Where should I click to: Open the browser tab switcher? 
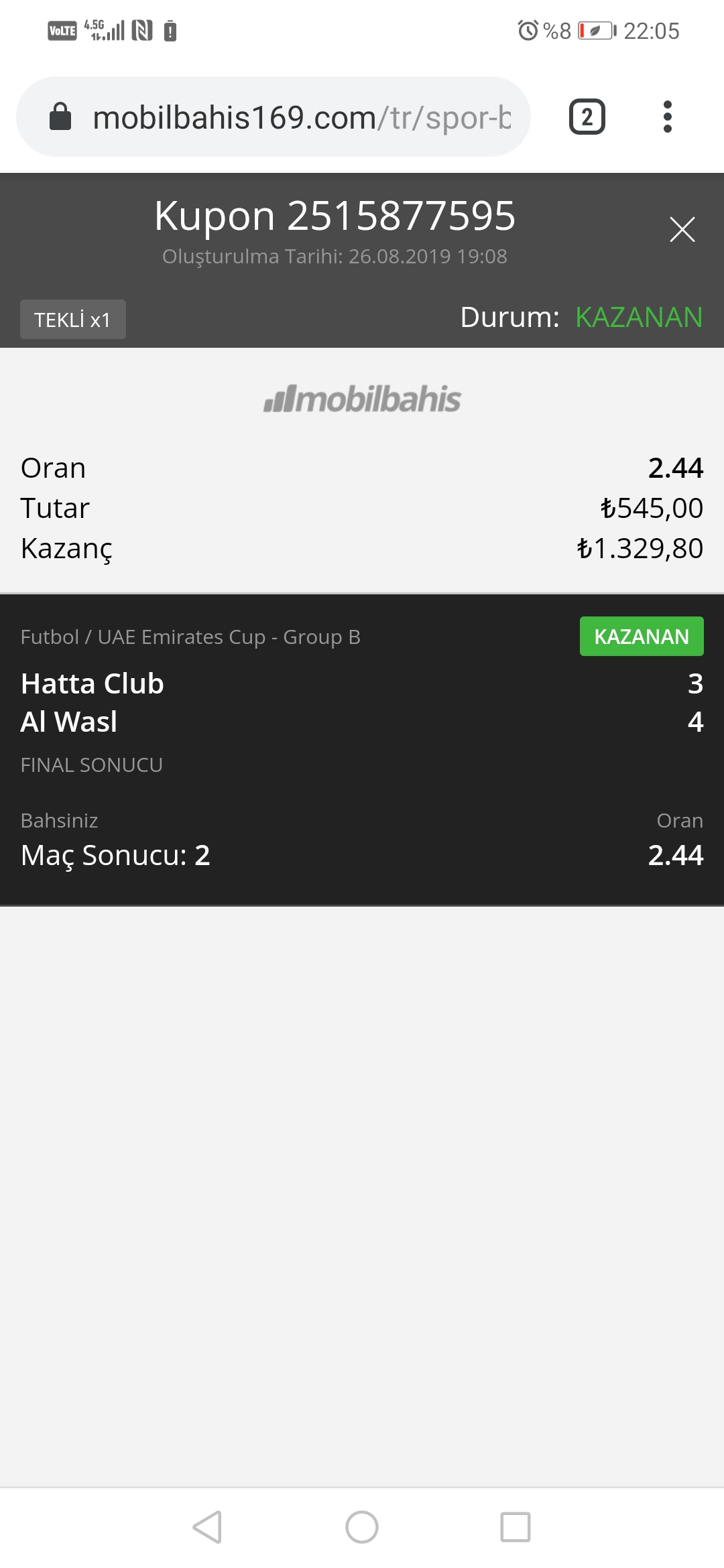(587, 117)
